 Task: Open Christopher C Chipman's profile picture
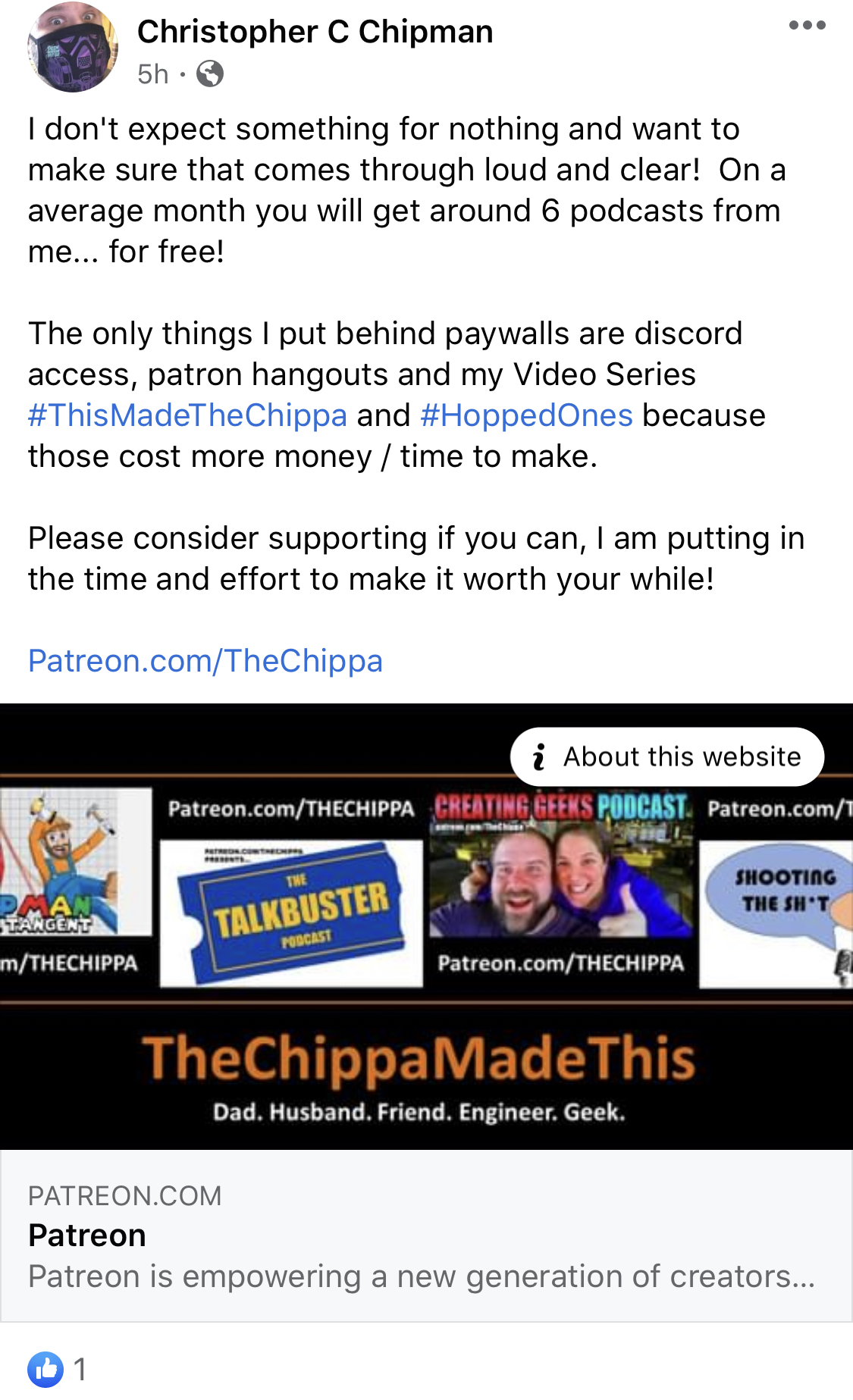73,47
